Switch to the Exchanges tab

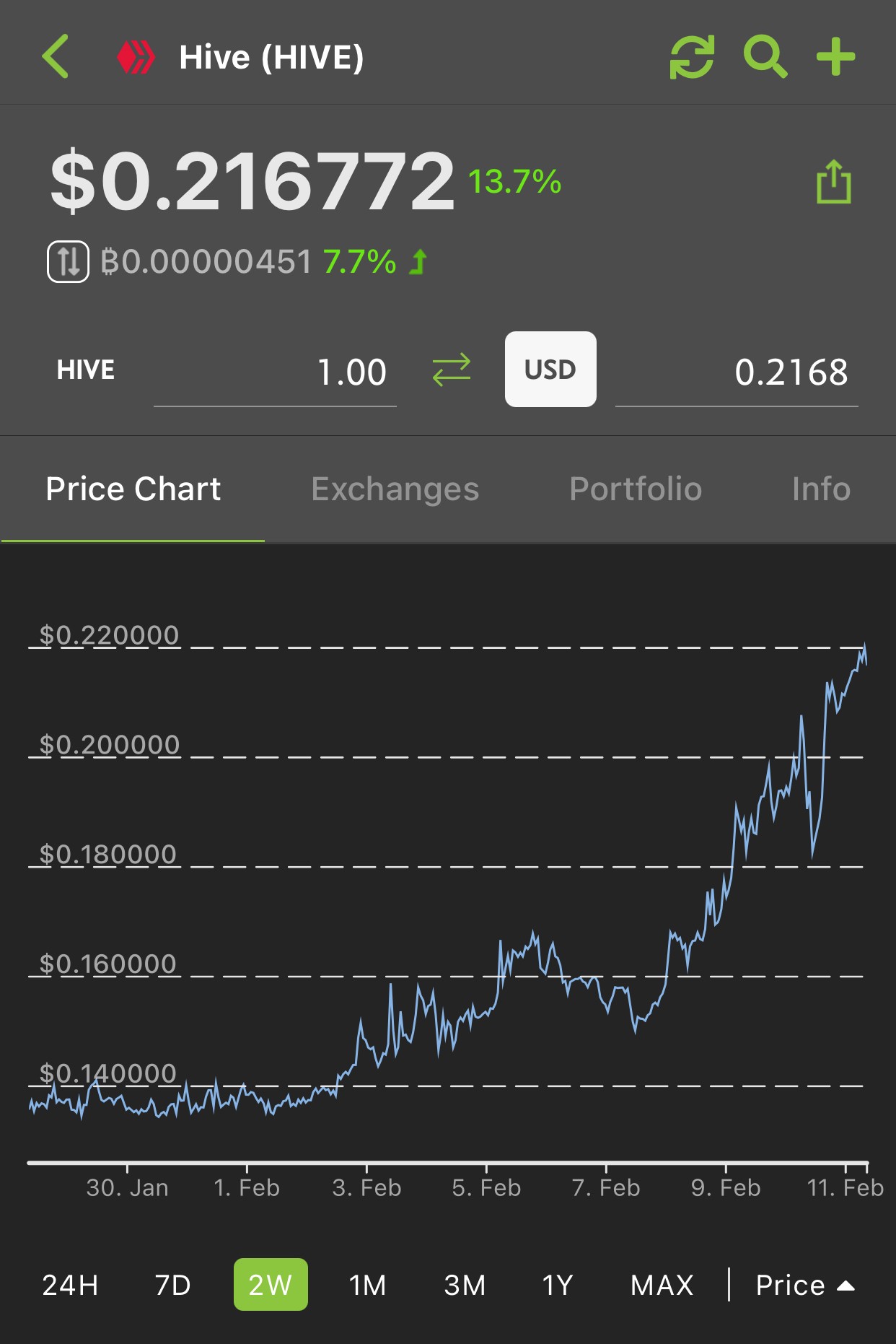click(395, 489)
